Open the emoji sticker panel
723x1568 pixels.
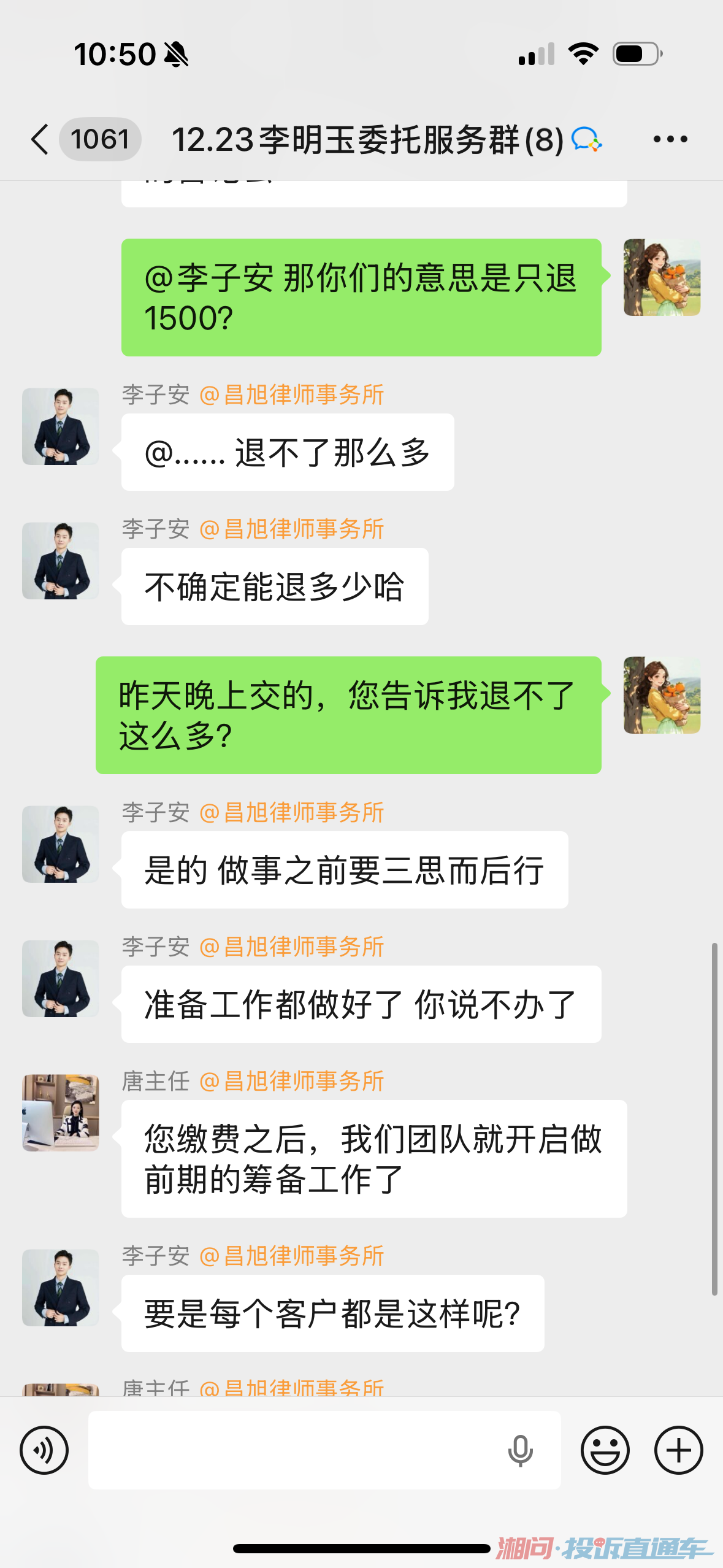pos(605,1450)
